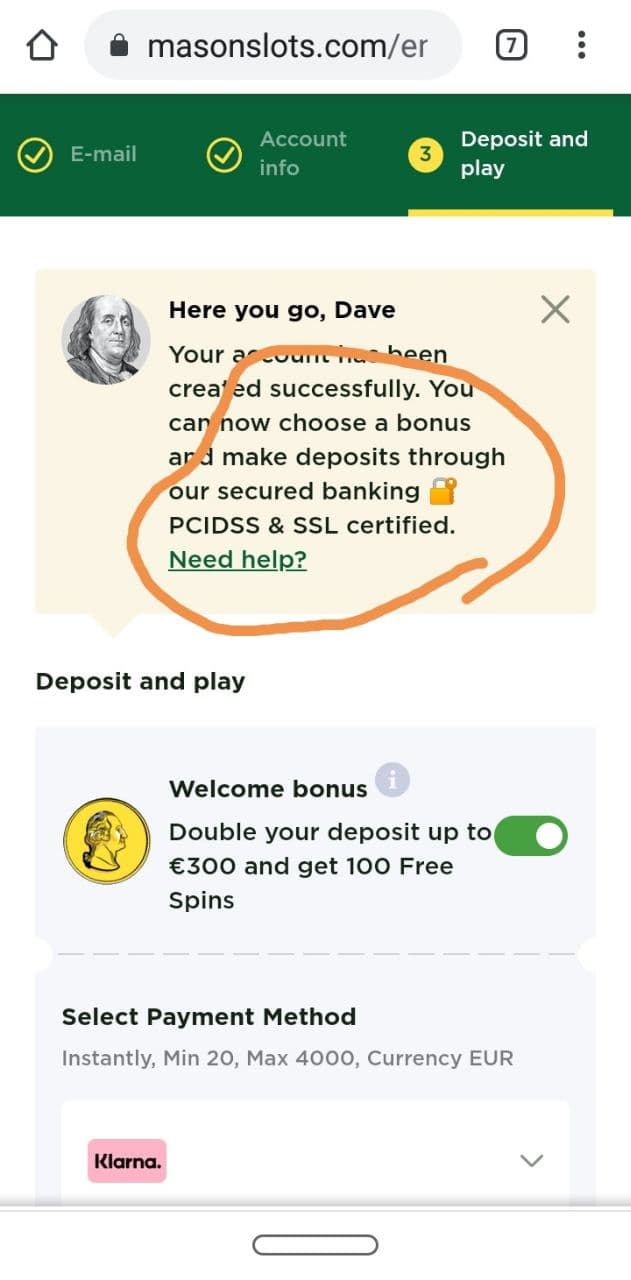Image resolution: width=631 pixels, height=1280 pixels.
Task: Return to the Account info step
Action: click(x=277, y=154)
